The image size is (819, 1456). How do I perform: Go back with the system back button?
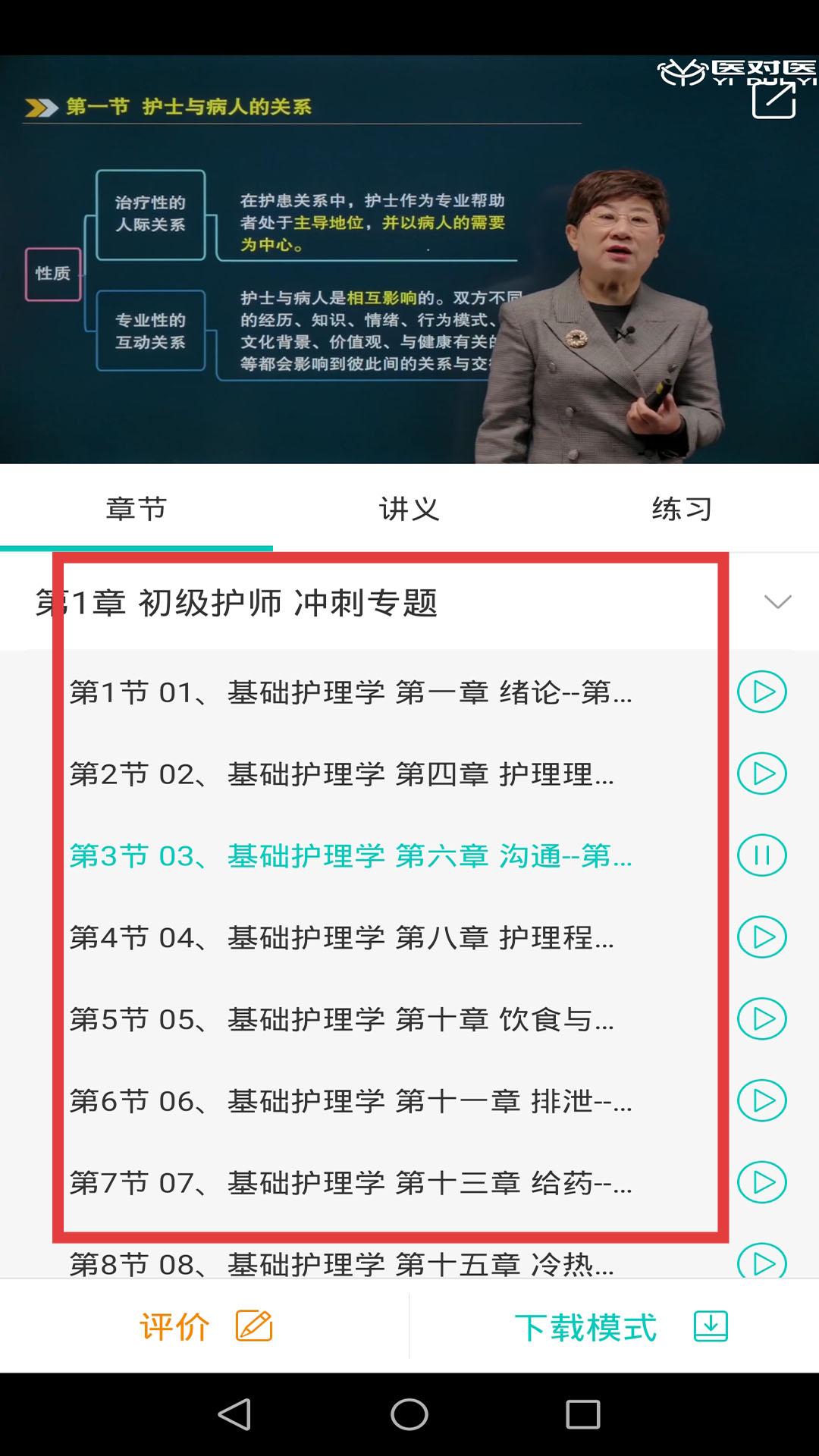tap(234, 1414)
